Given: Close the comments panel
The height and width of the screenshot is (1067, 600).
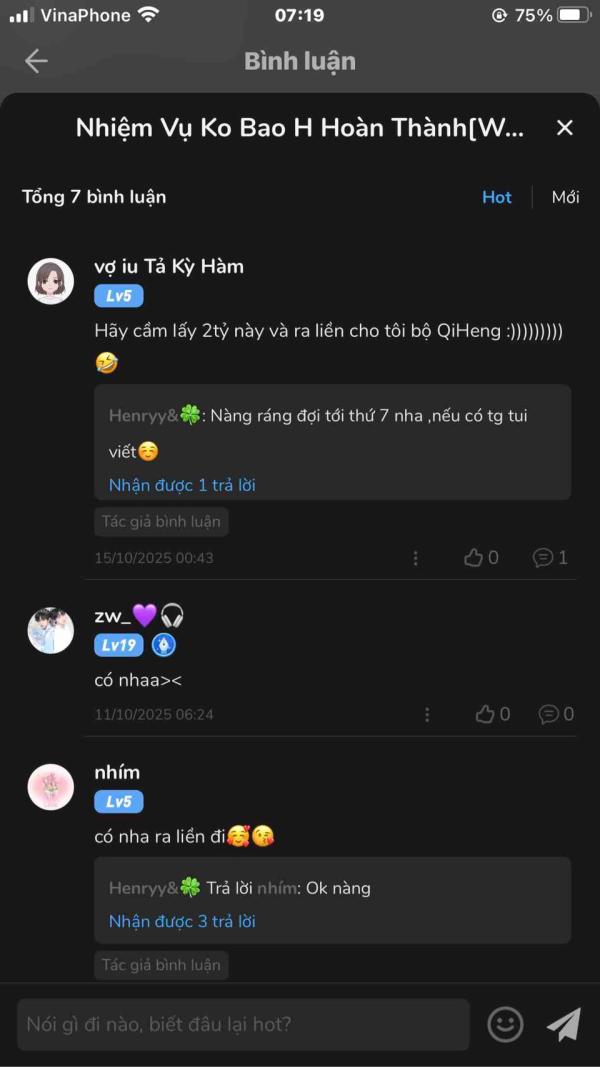Looking at the screenshot, I should pyautogui.click(x=564, y=128).
